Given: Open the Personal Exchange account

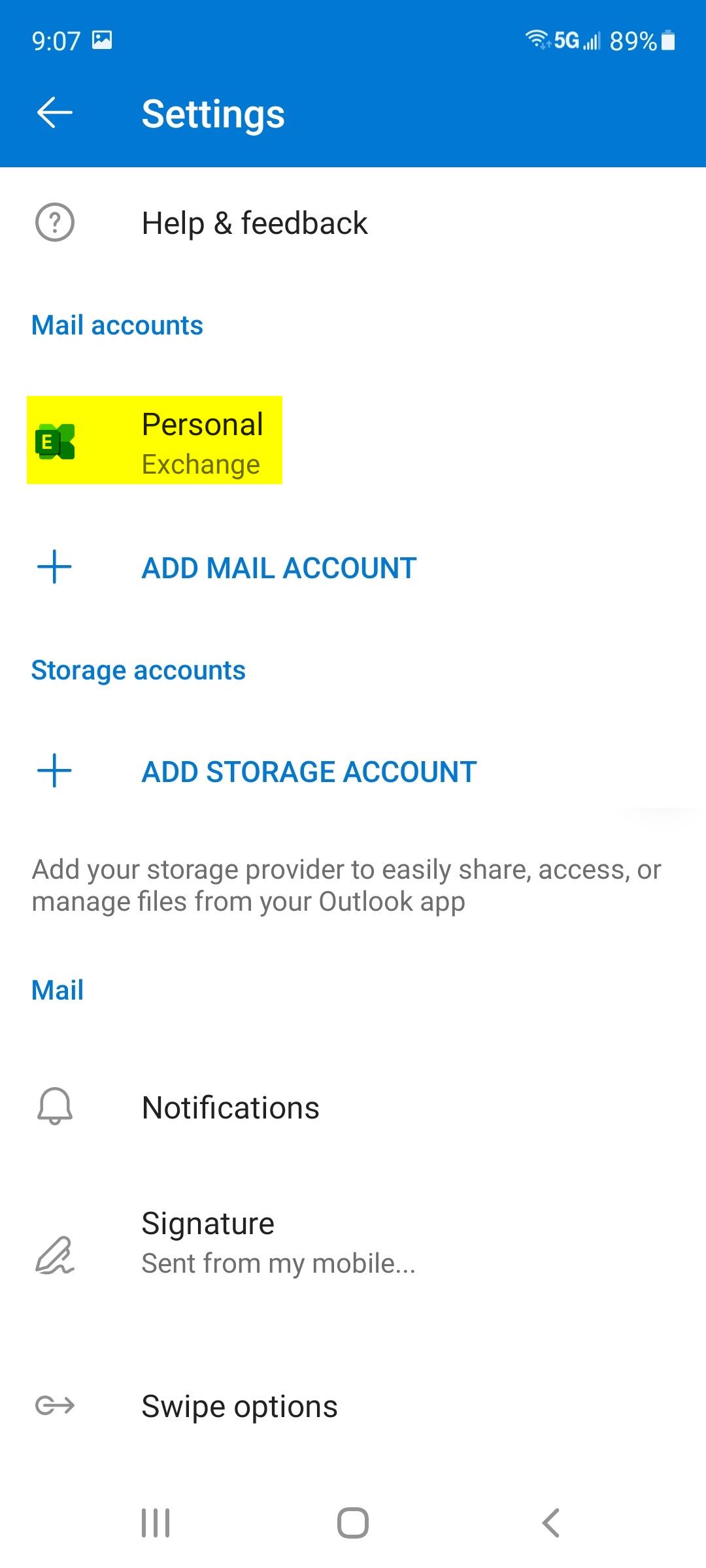Looking at the screenshot, I should pos(353,442).
